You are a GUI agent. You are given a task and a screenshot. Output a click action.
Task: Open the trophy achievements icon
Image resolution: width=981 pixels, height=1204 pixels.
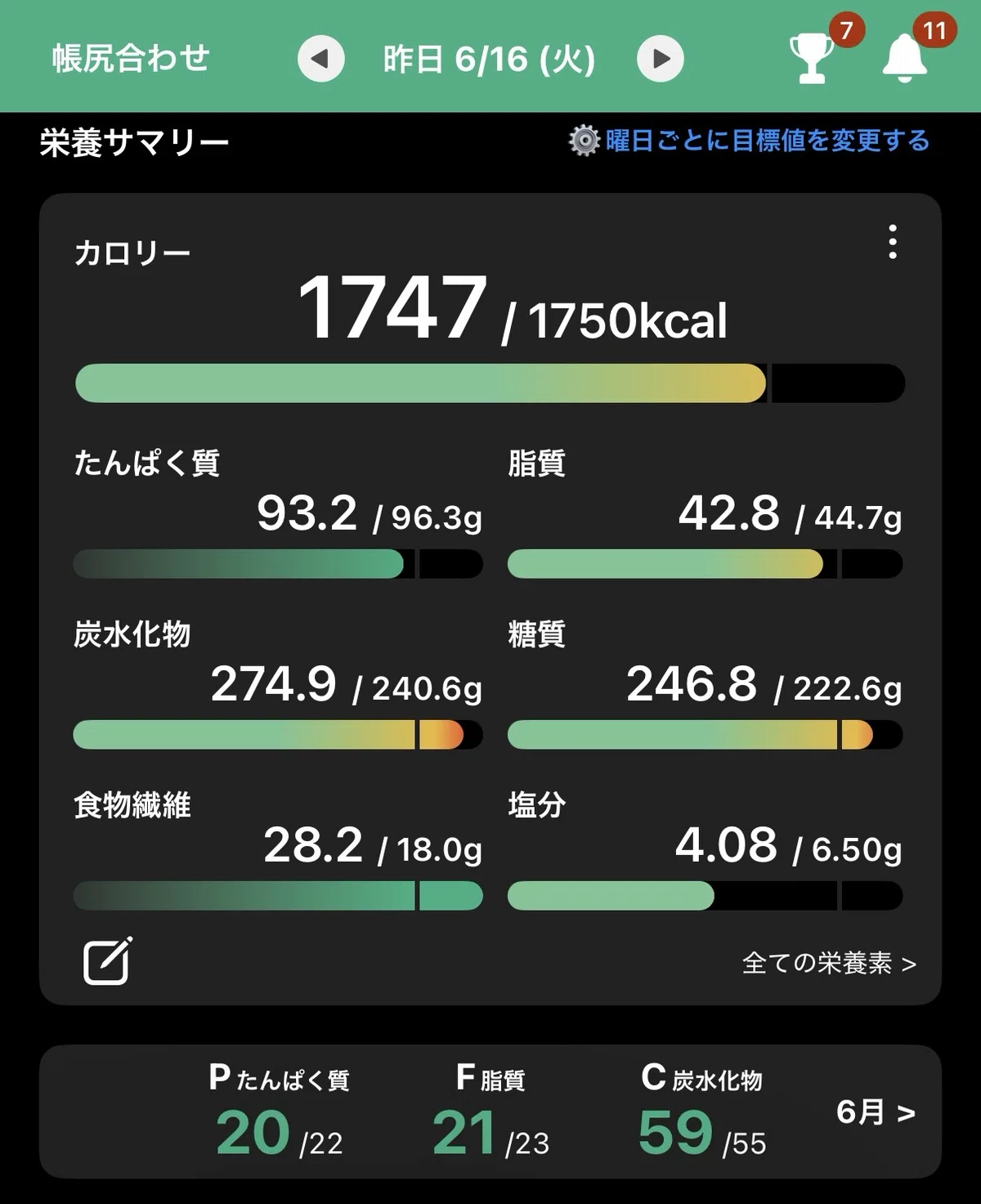point(811,59)
